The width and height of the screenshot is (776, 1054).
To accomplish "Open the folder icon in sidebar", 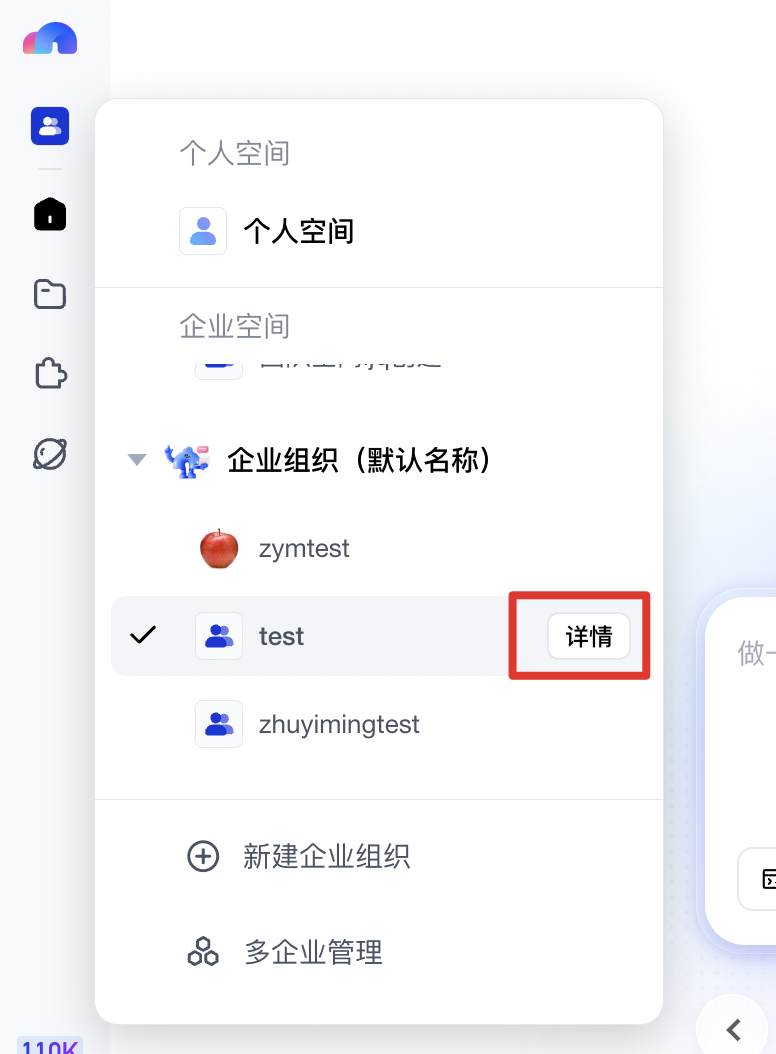I will tap(50, 294).
